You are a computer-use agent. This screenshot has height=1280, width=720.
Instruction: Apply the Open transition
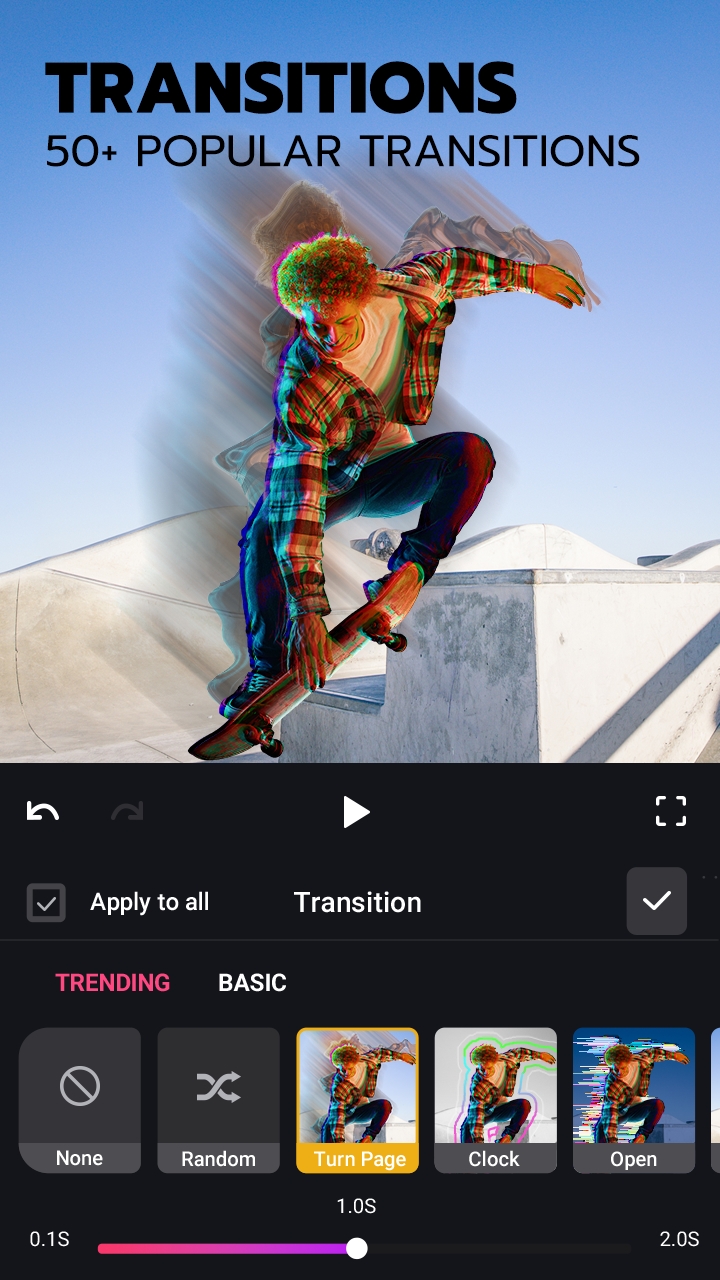point(633,1099)
